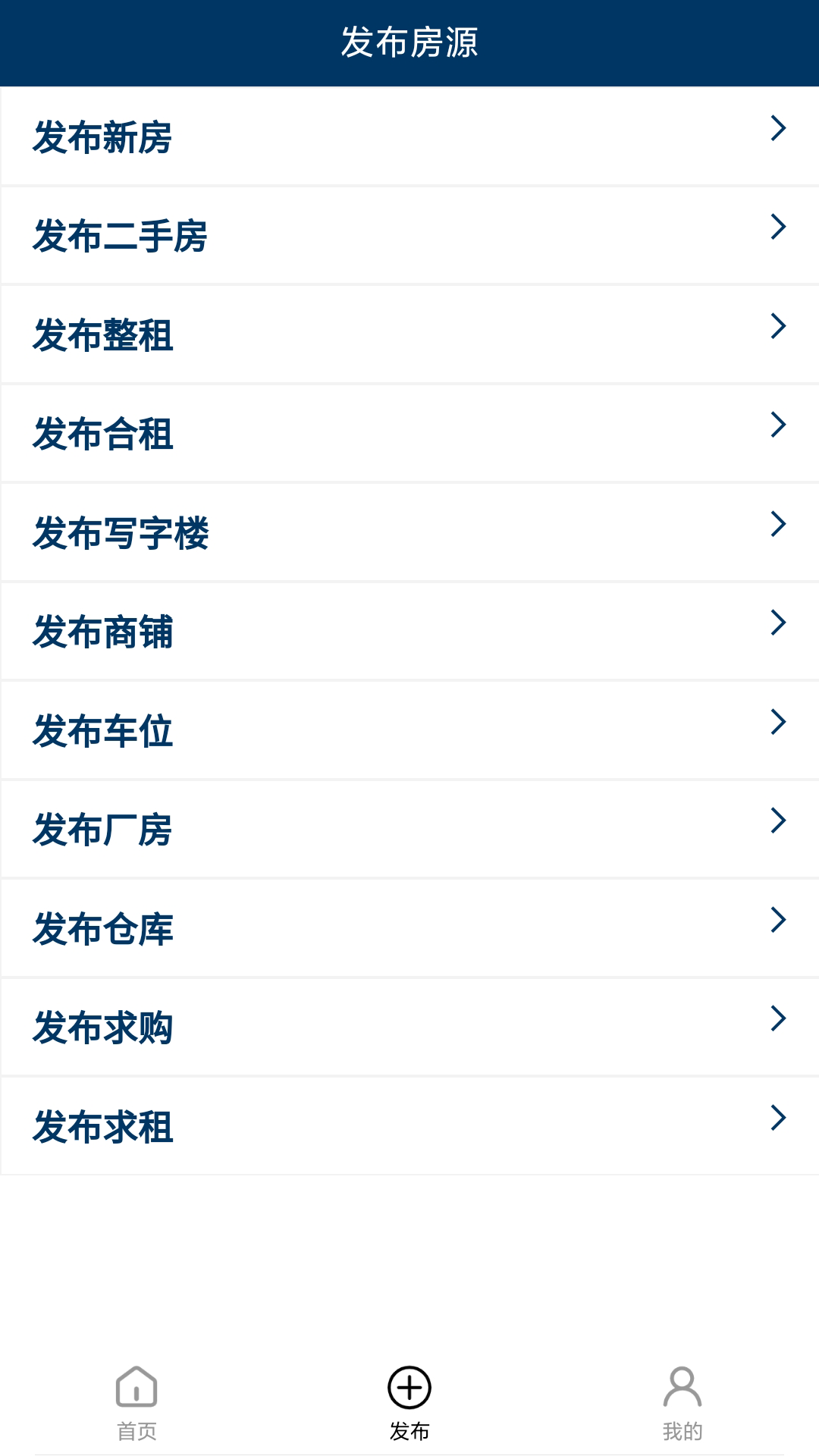The width and height of the screenshot is (819, 1456).
Task: Open 发布仓库 to list warehouse
Action: click(x=104, y=929)
